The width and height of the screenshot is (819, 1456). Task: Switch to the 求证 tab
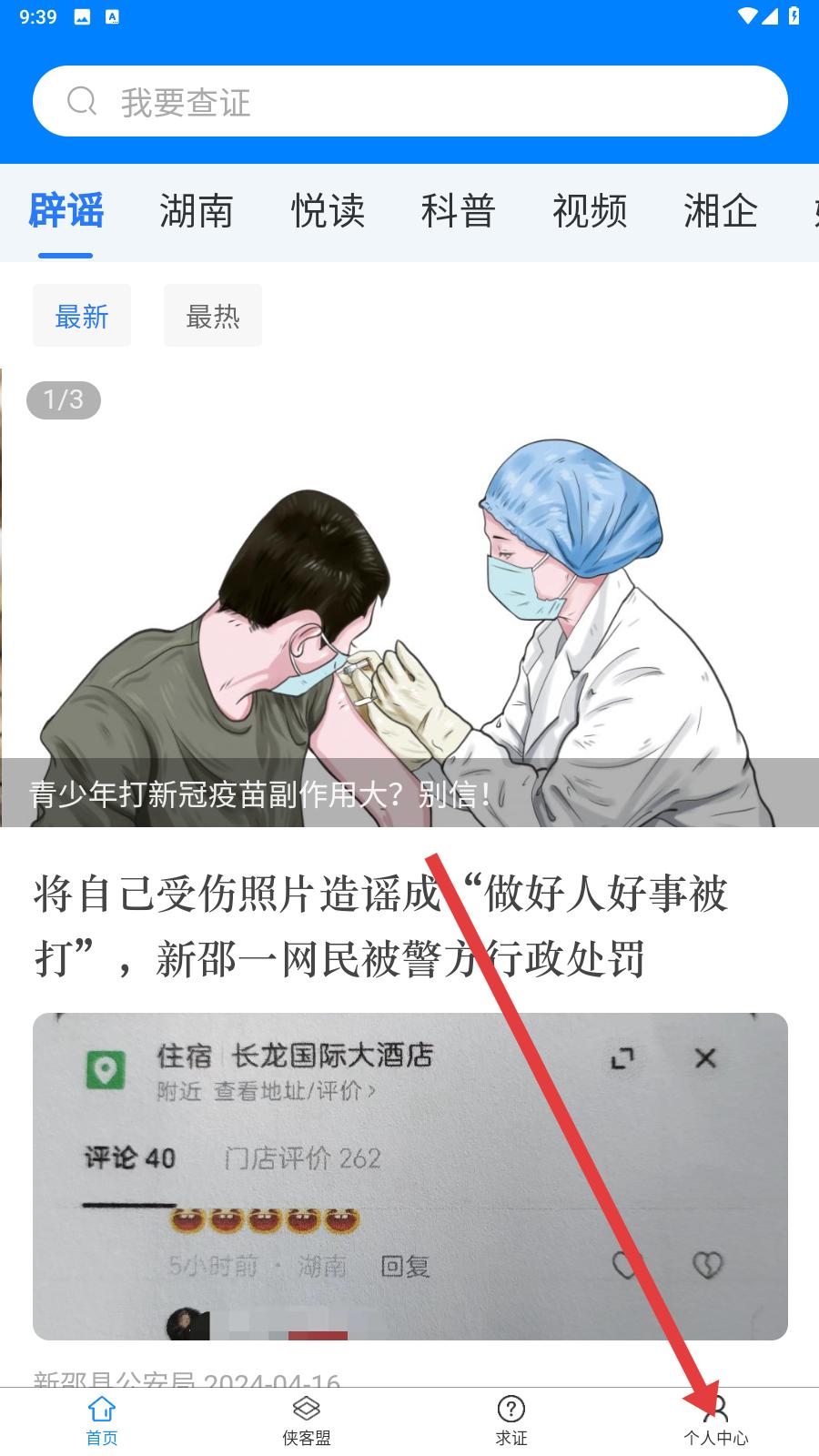511,1421
